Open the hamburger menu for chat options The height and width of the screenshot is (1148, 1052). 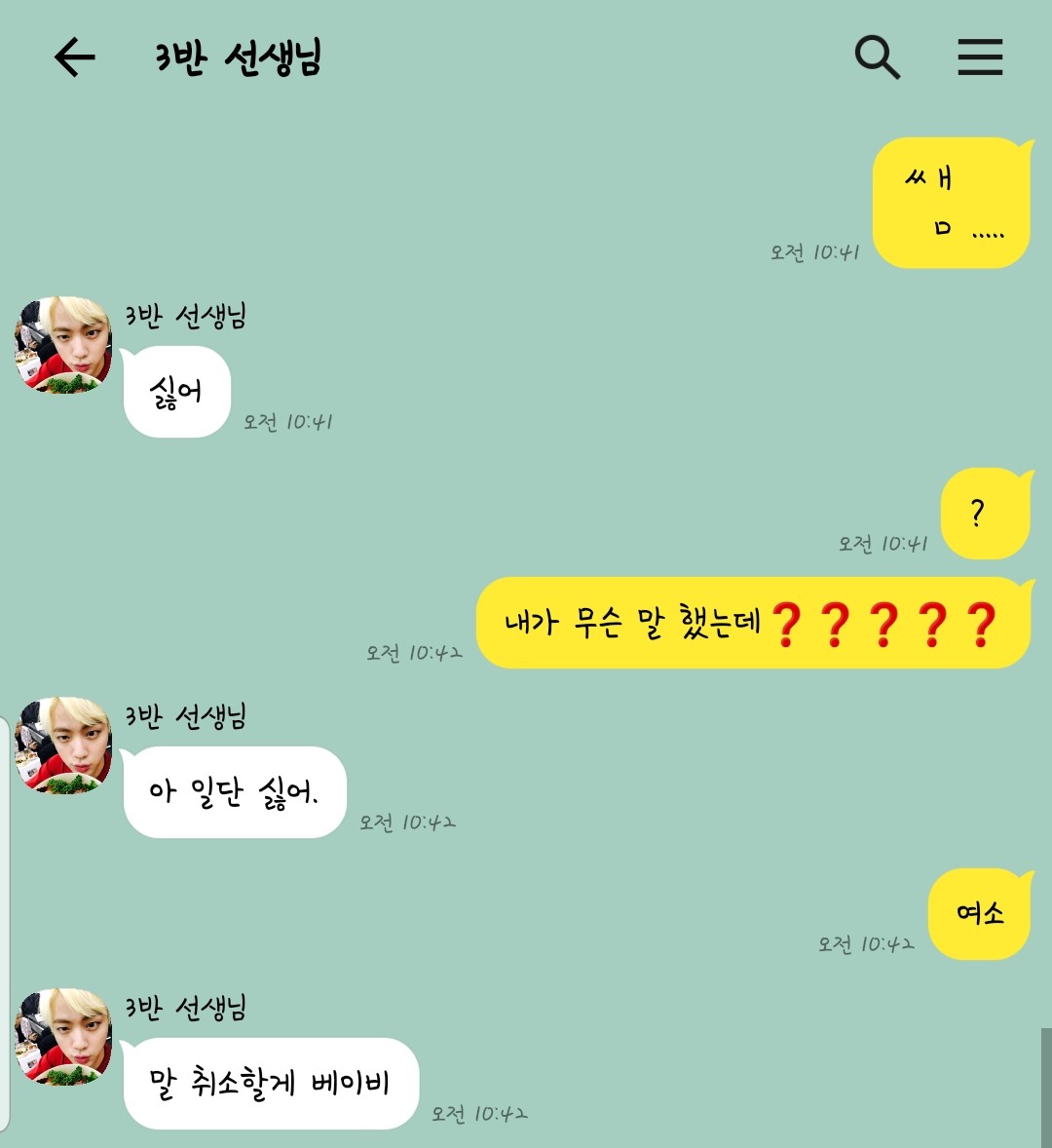980,58
